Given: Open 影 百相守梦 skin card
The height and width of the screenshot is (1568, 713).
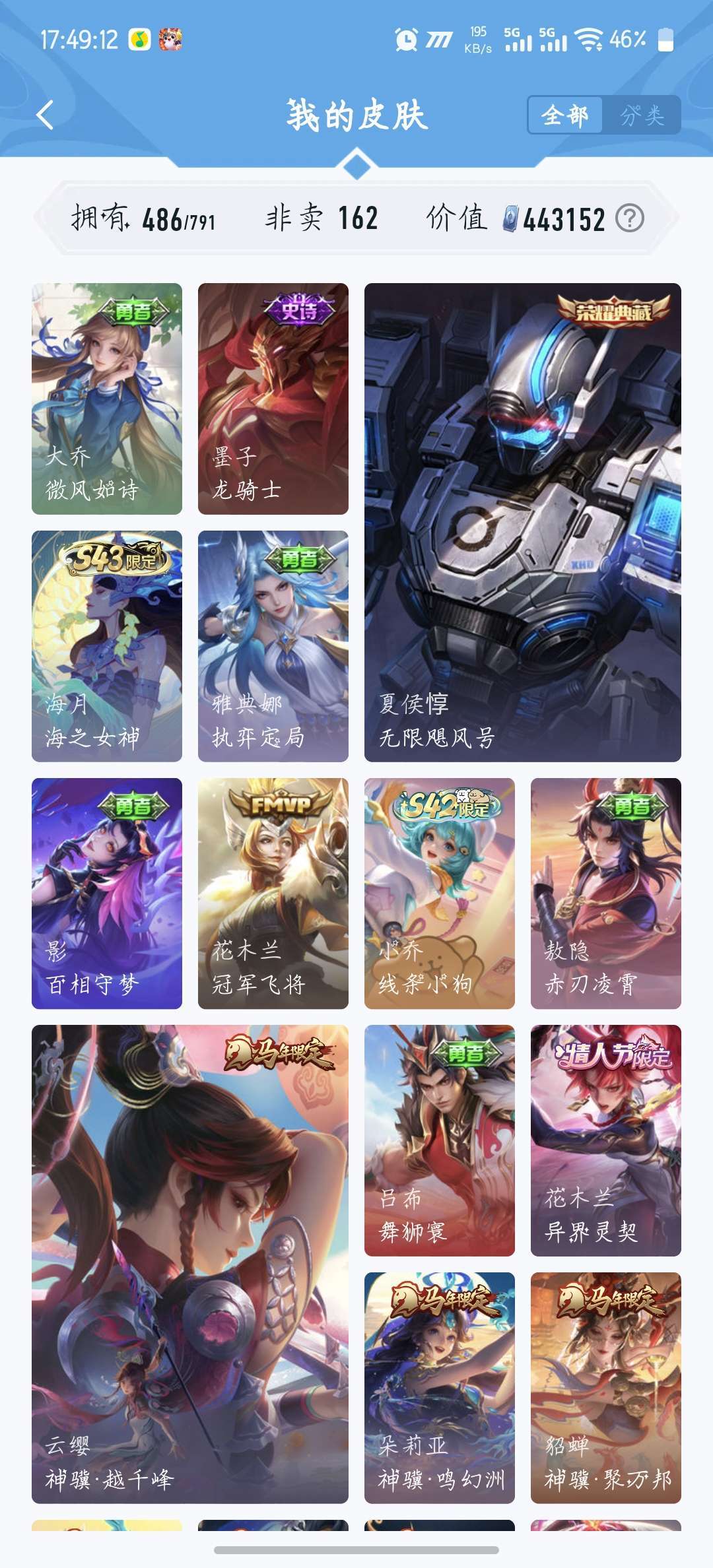Looking at the screenshot, I should click(x=107, y=893).
